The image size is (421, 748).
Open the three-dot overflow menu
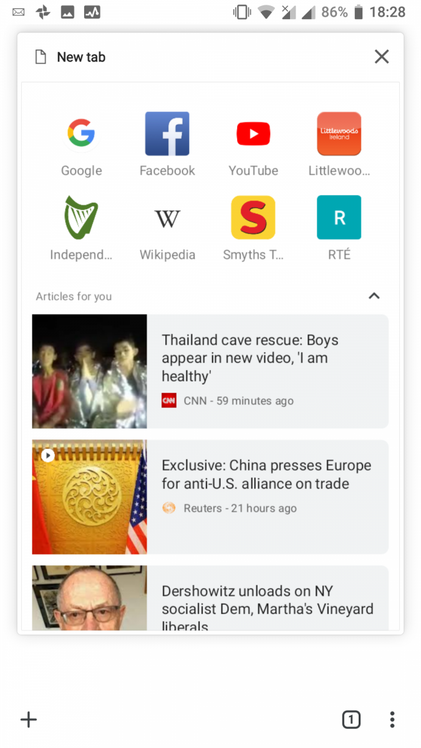(x=392, y=719)
